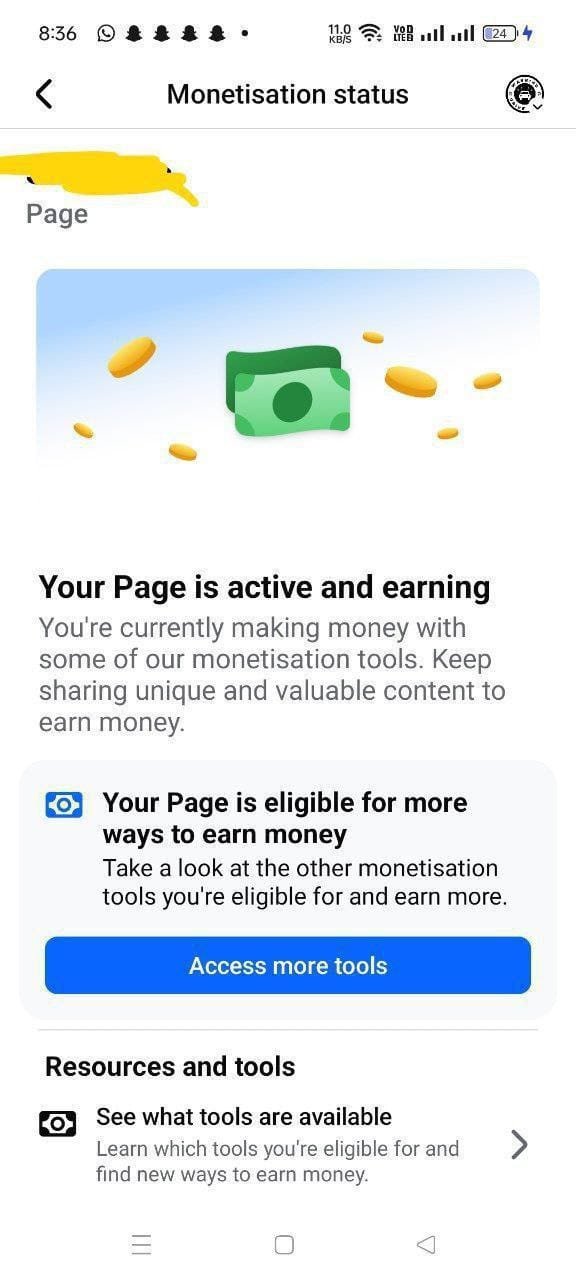Open the profile switcher avatar
Screen dimensions: 576x1280
pyautogui.click(x=525, y=93)
